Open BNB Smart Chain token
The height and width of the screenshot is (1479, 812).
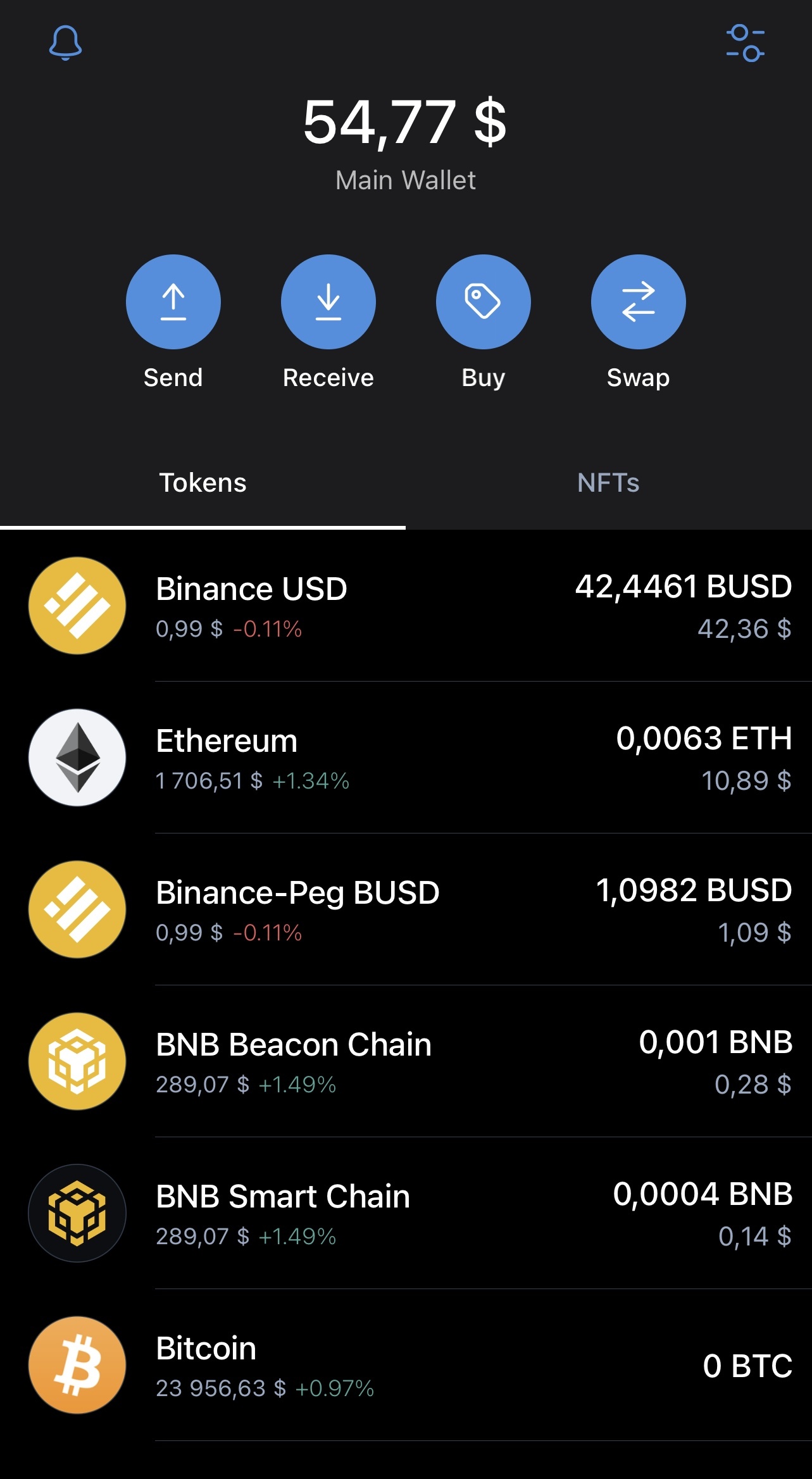point(406,1213)
